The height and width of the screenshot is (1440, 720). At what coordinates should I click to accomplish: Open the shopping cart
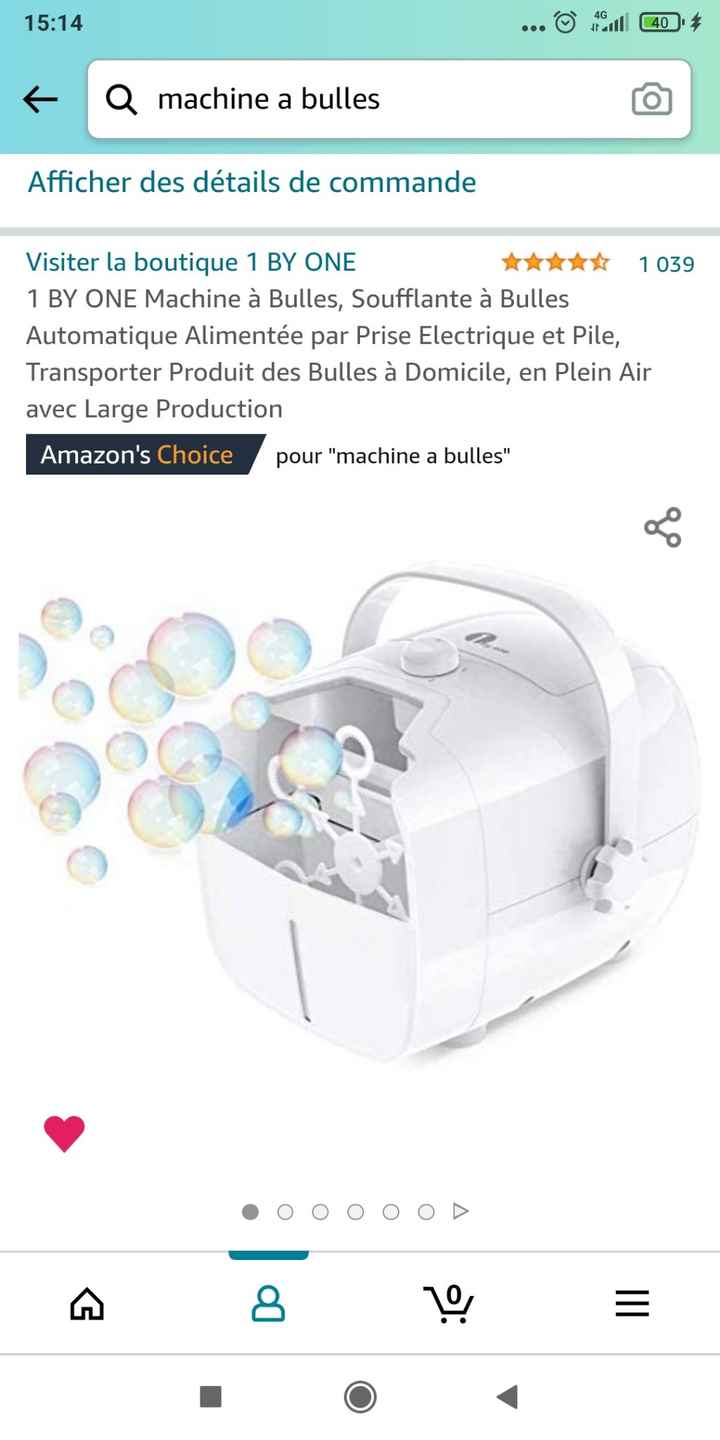pos(449,1303)
